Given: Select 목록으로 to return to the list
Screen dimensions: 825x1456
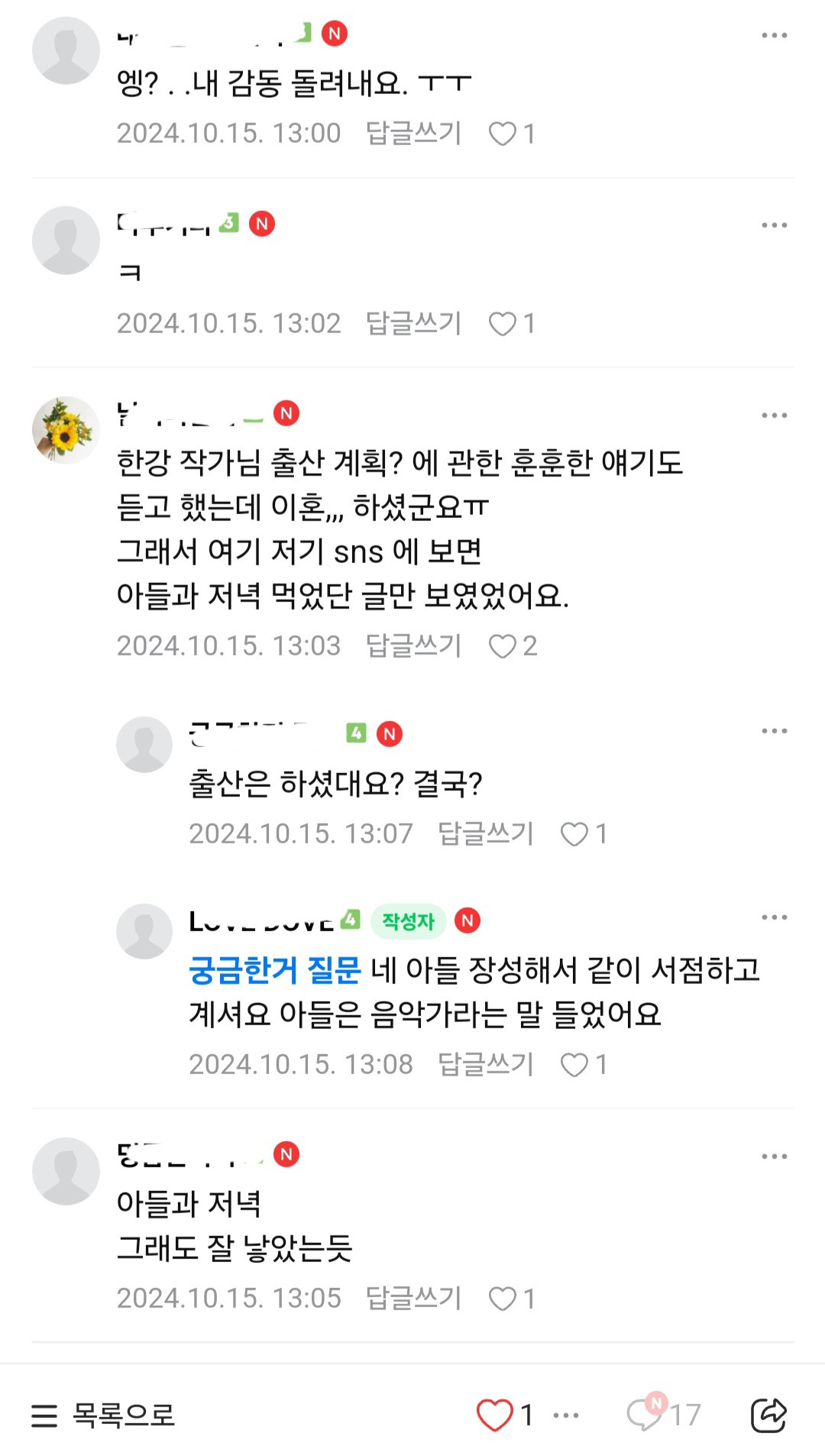Looking at the screenshot, I should 122,1412.
